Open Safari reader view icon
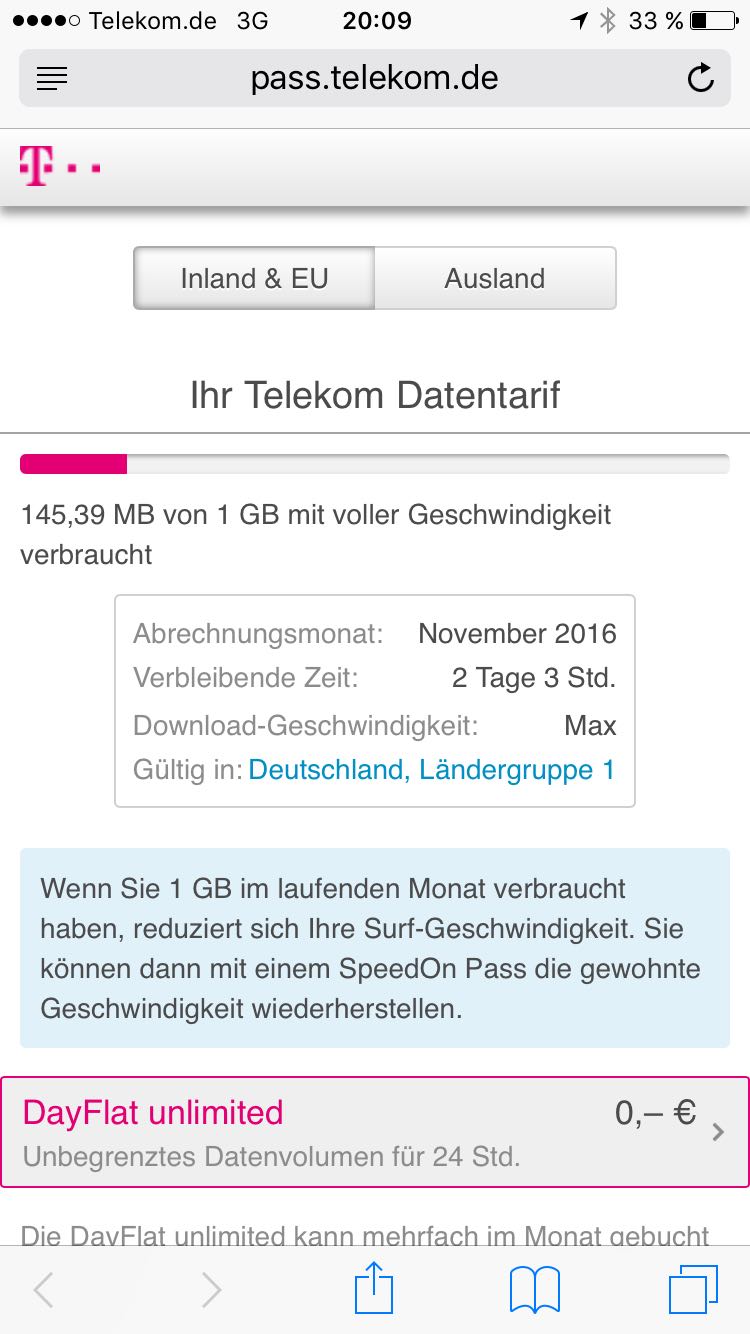 [52, 78]
